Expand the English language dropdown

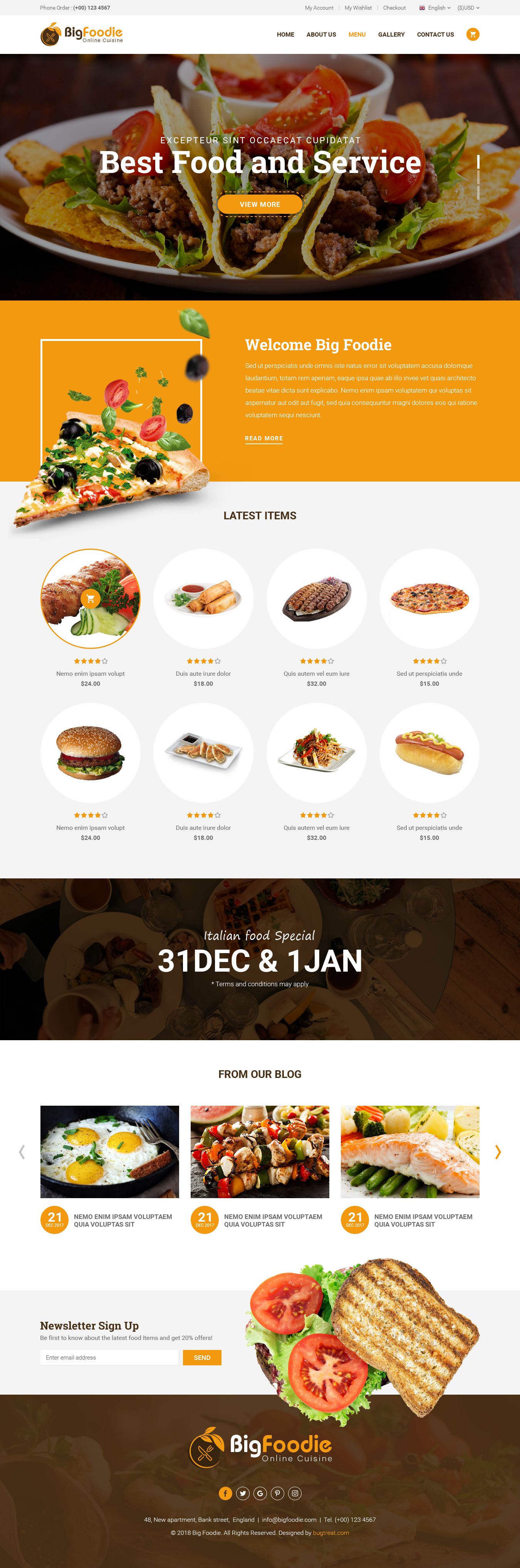coord(435,8)
